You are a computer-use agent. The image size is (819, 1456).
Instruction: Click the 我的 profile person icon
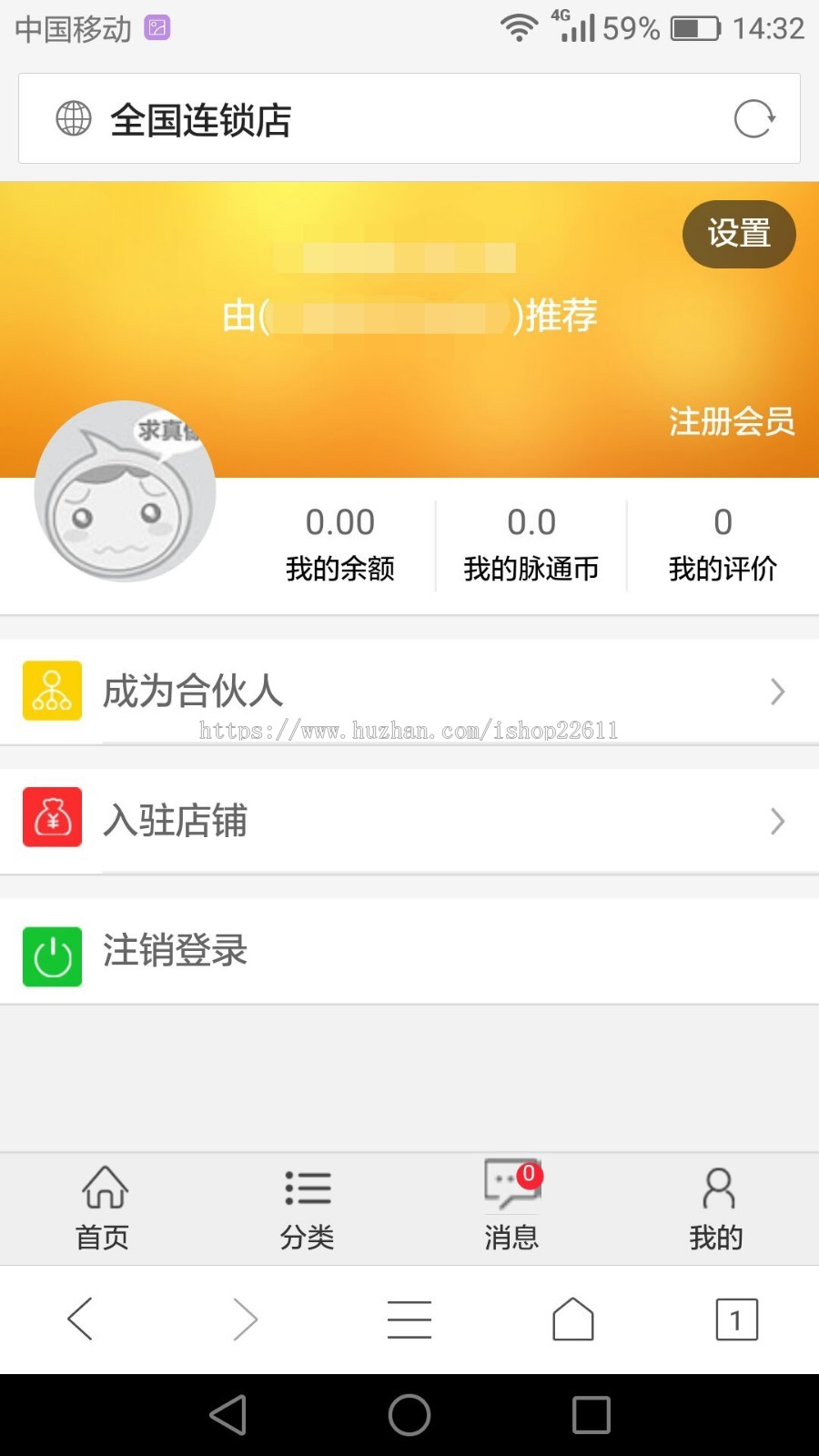[716, 1188]
